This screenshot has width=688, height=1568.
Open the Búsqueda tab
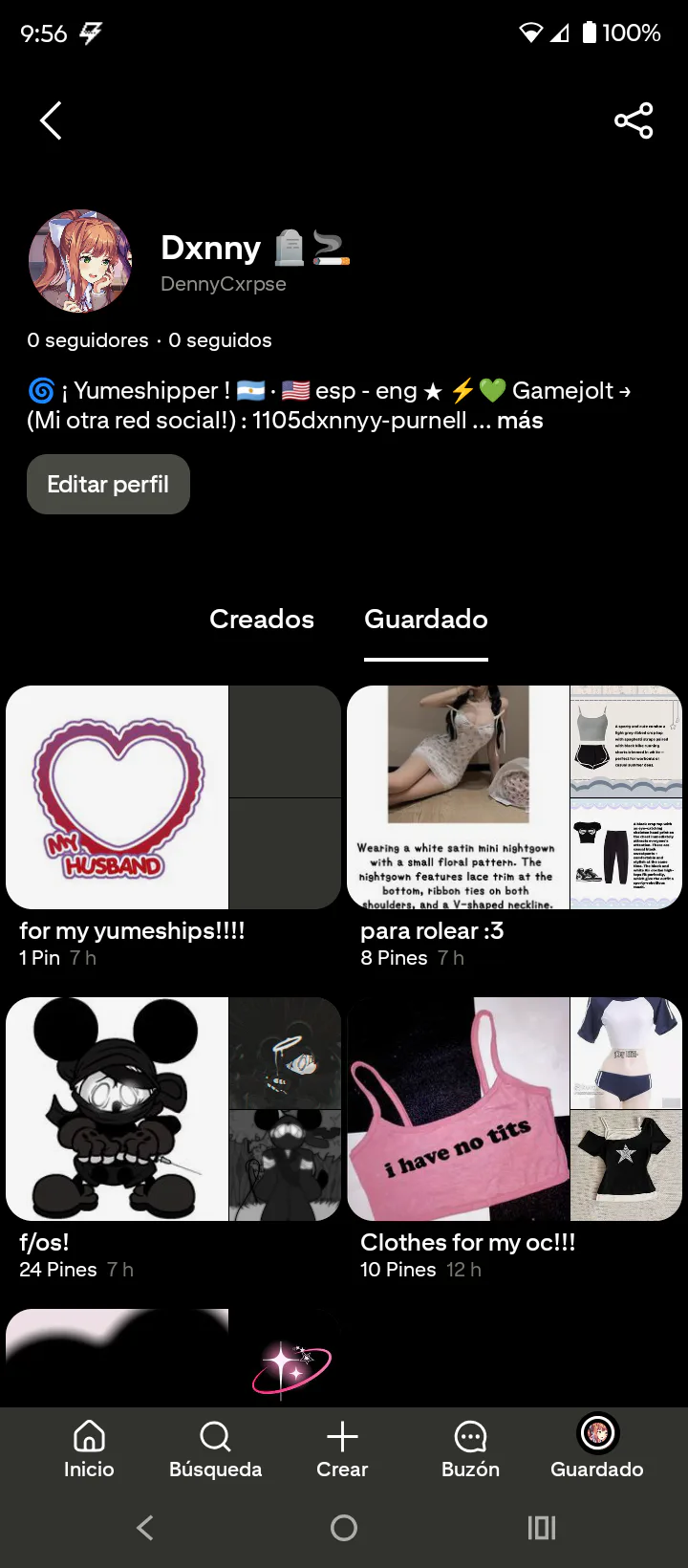[x=215, y=1448]
